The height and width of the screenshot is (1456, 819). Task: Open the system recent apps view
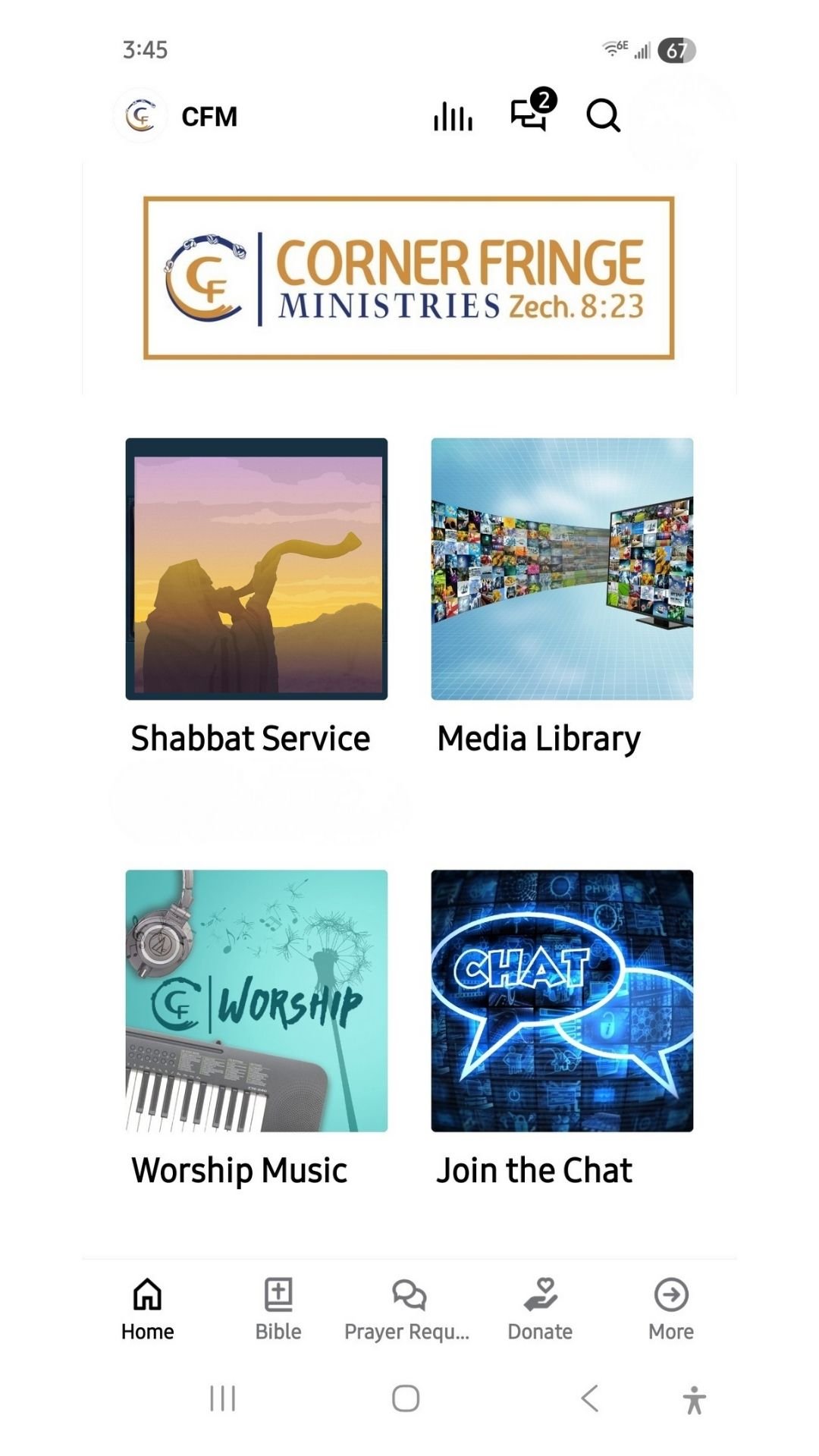(223, 1398)
